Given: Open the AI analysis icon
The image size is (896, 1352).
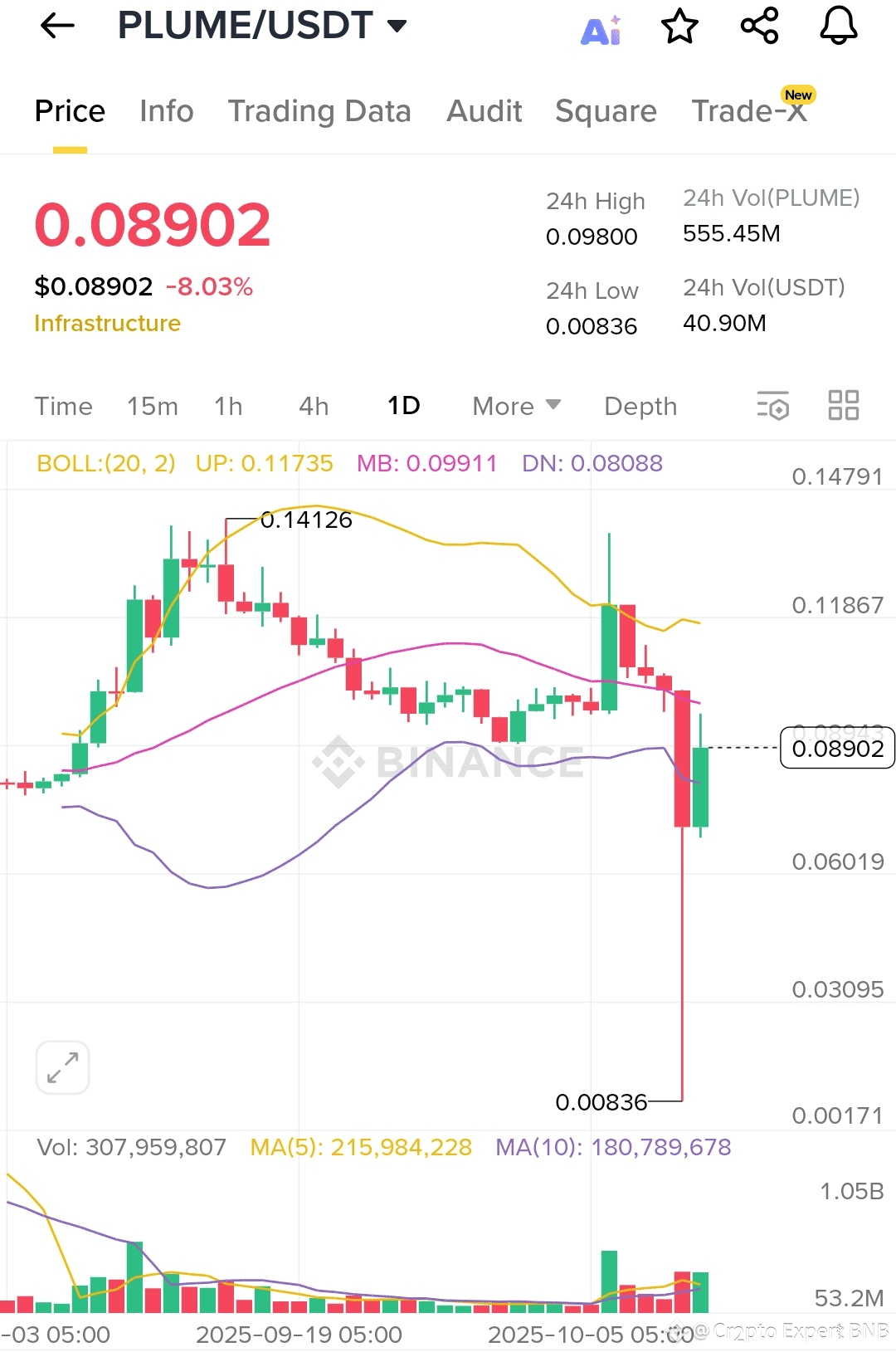Looking at the screenshot, I should click(601, 29).
